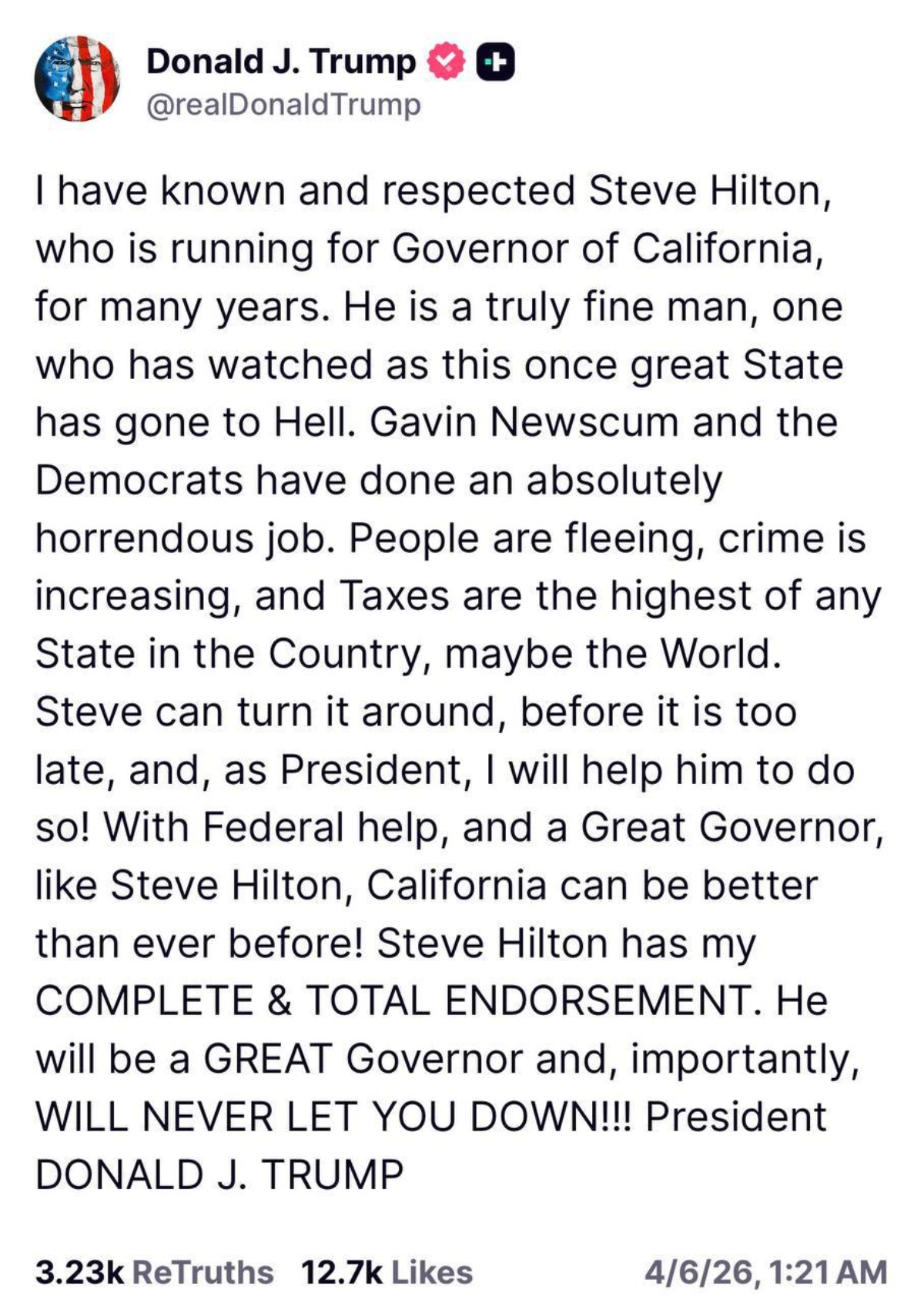924x1303 pixels.
Task: Open Donald J. Trump's profile avatar
Action: pos(78,79)
